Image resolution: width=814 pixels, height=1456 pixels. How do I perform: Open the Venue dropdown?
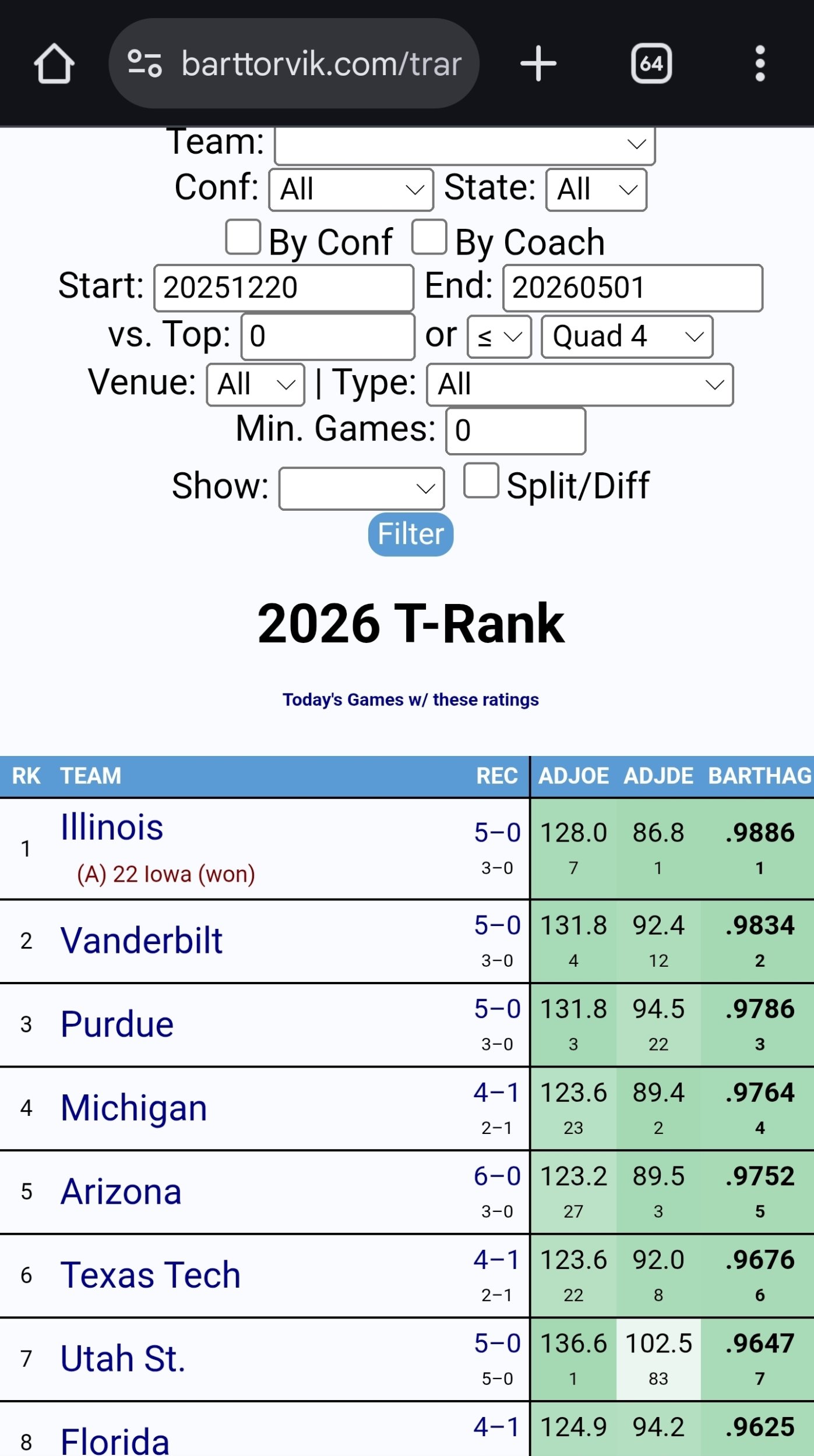[x=255, y=384]
